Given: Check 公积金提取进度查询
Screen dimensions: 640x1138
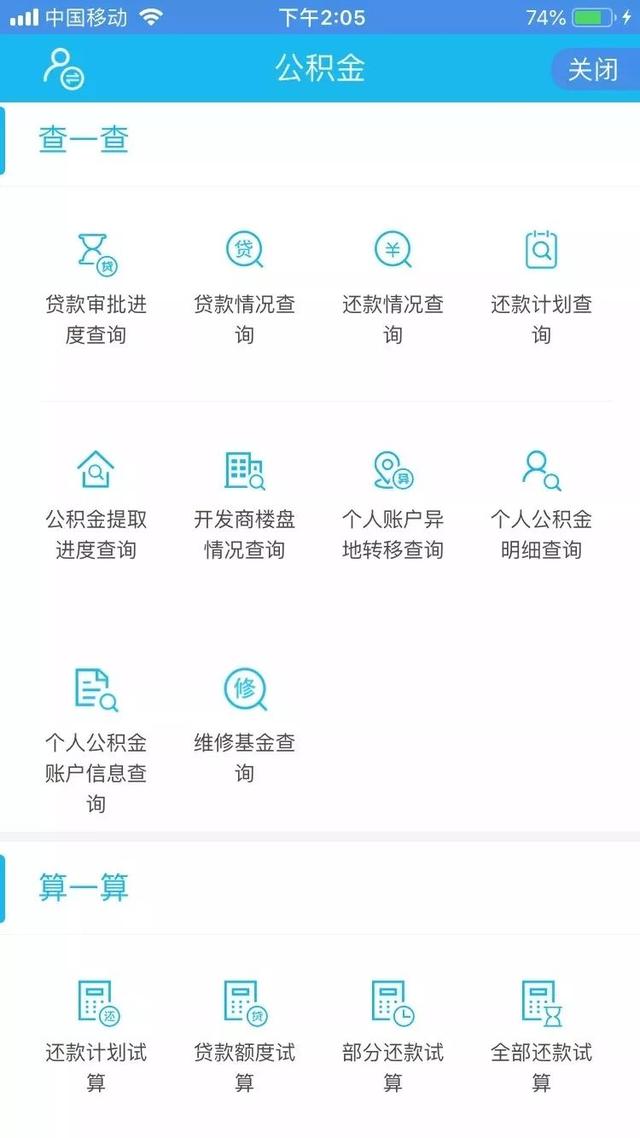Looking at the screenshot, I should [97, 505].
